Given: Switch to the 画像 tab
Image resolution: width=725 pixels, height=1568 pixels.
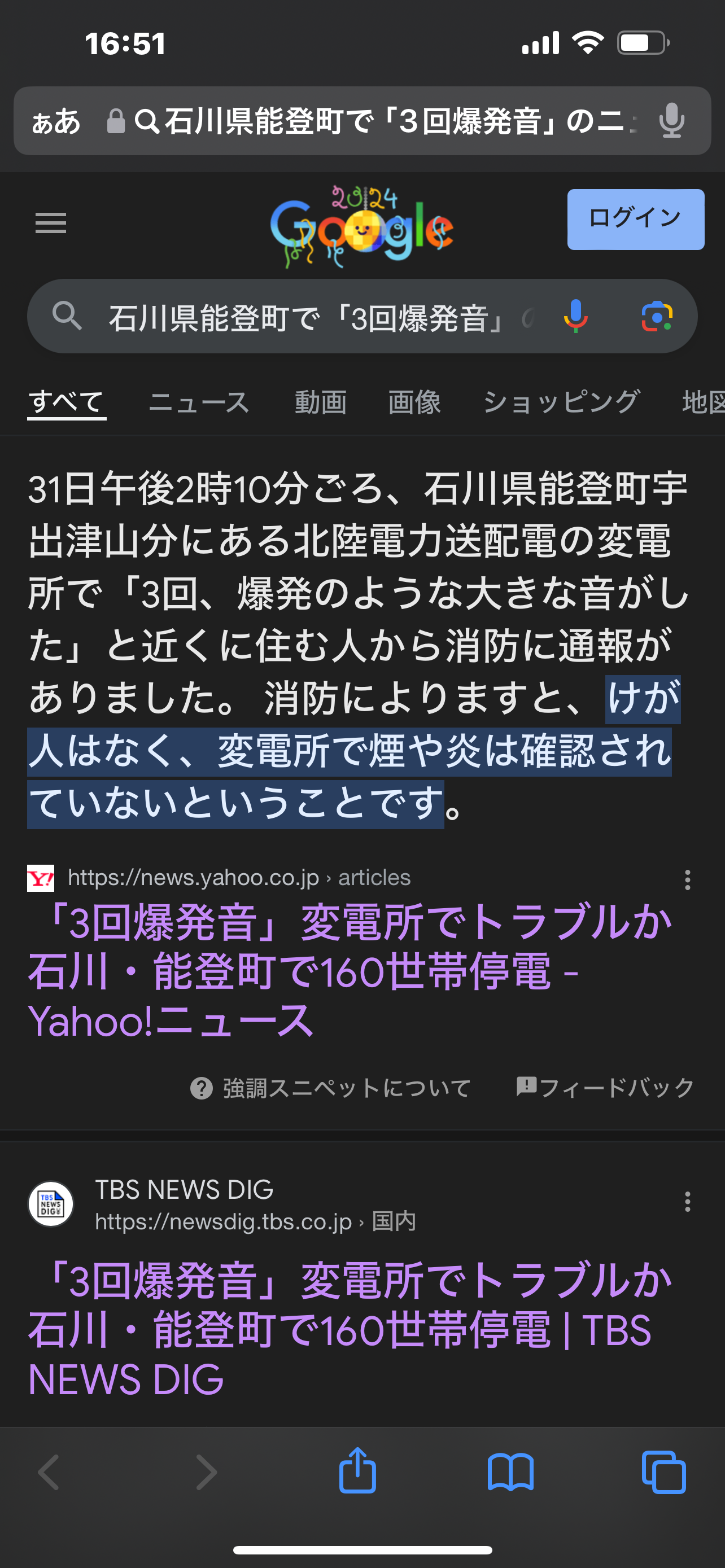Looking at the screenshot, I should coord(414,402).
